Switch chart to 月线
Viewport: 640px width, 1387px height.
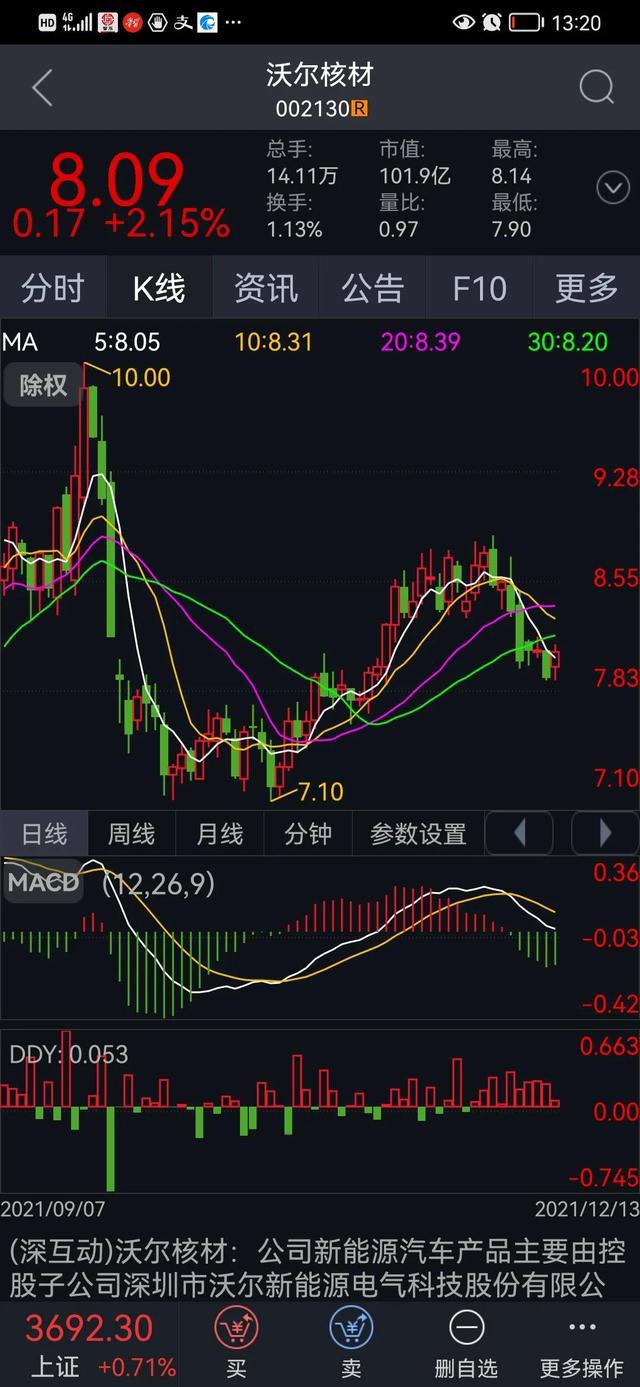tap(220, 833)
